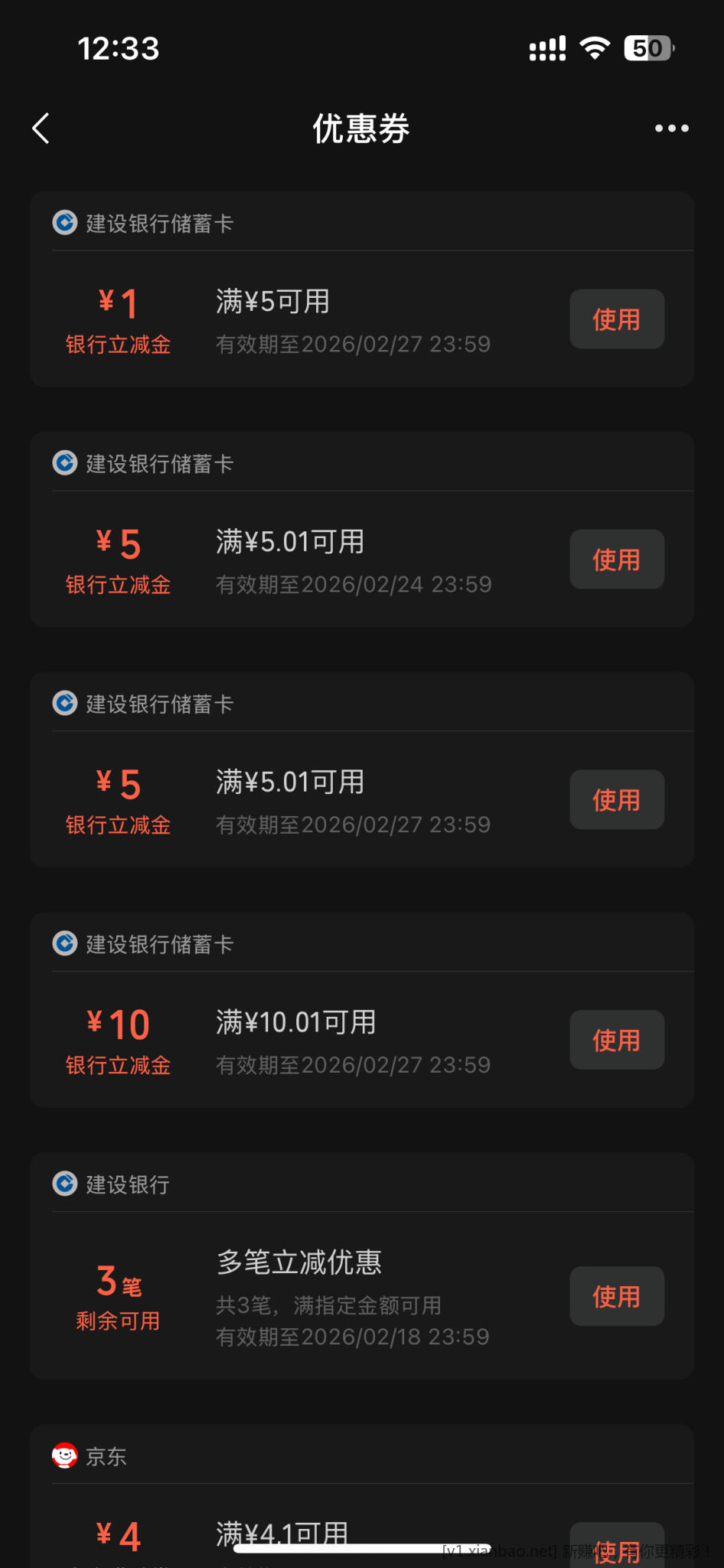Use the ¥1 满¥5可用 coupon
This screenshot has height=1568, width=724.
click(617, 319)
